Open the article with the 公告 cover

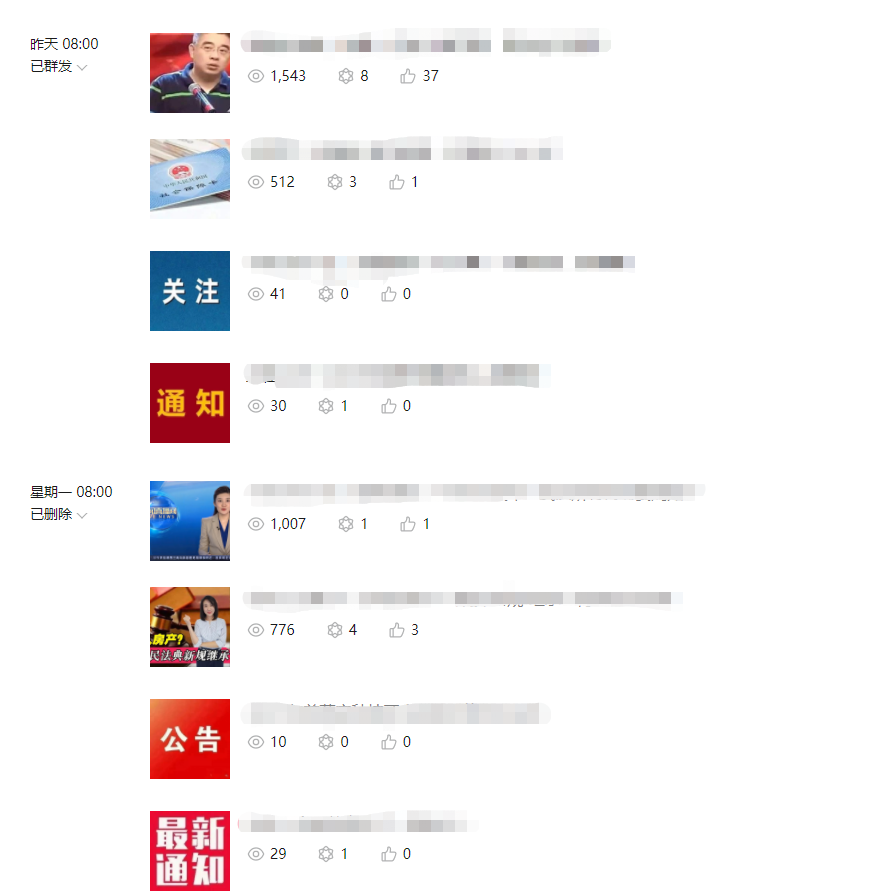(x=395, y=713)
